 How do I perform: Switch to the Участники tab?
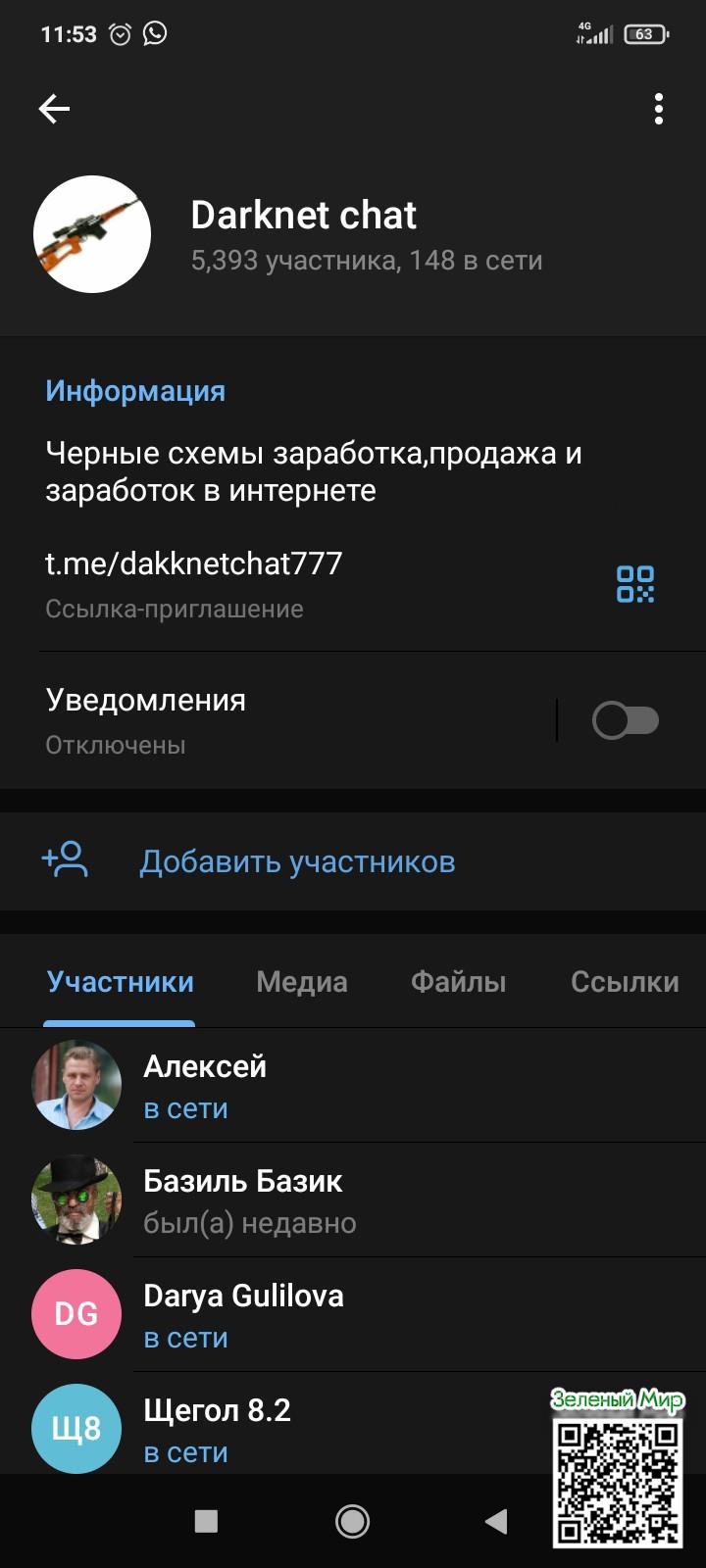click(x=120, y=982)
